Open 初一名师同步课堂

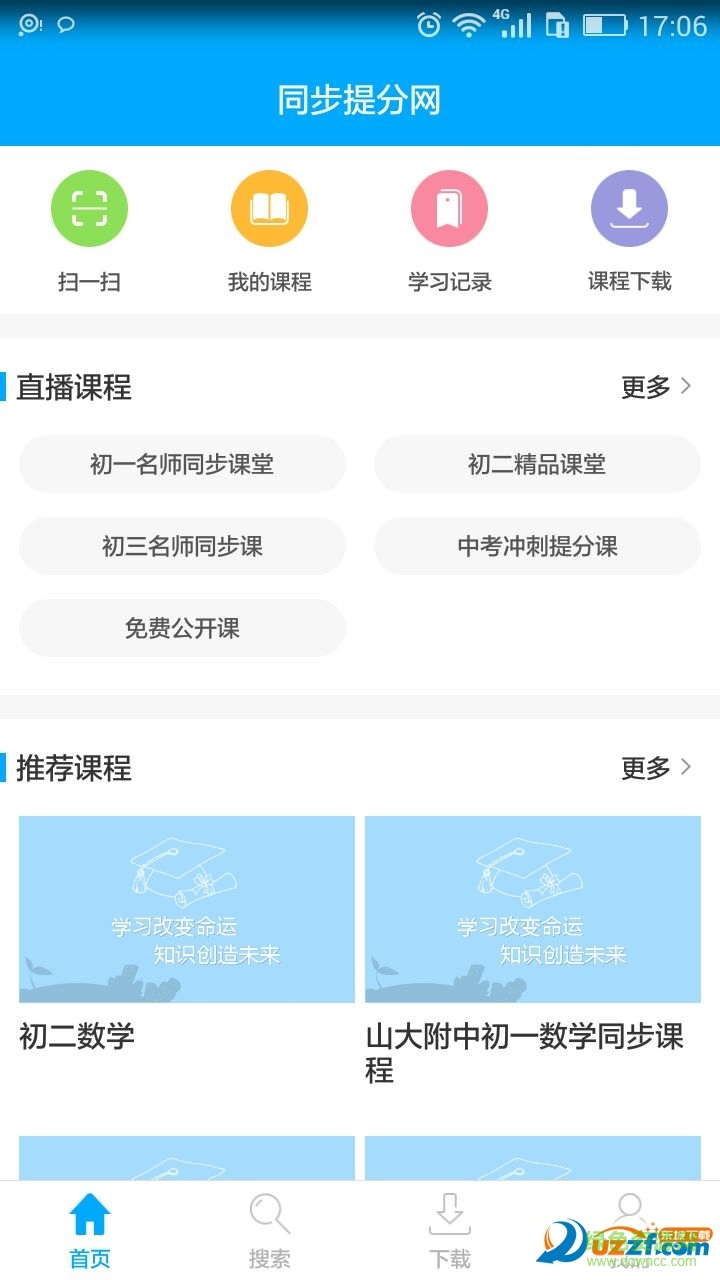click(181, 464)
